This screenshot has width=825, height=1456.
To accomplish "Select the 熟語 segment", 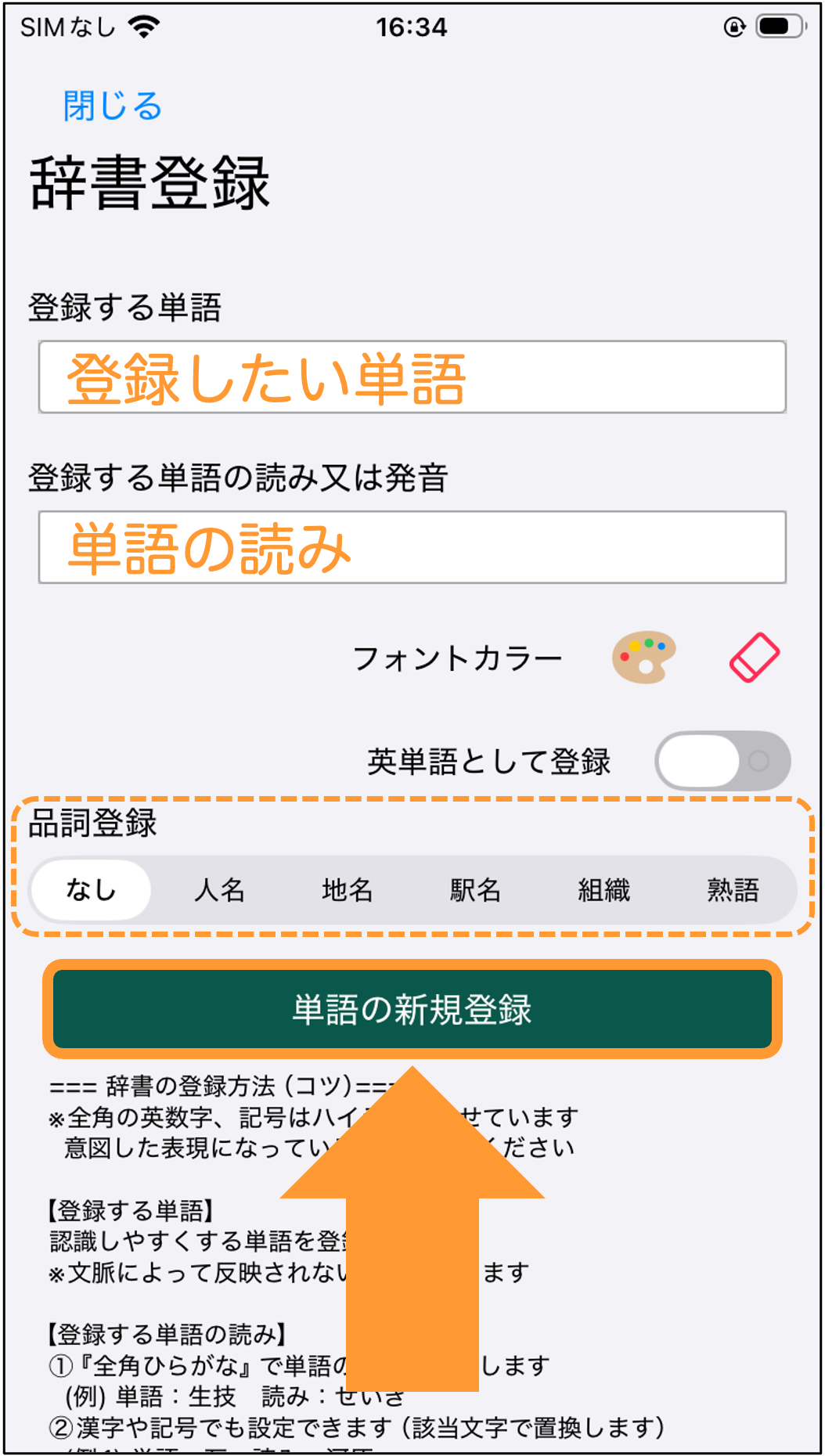I will (x=733, y=890).
